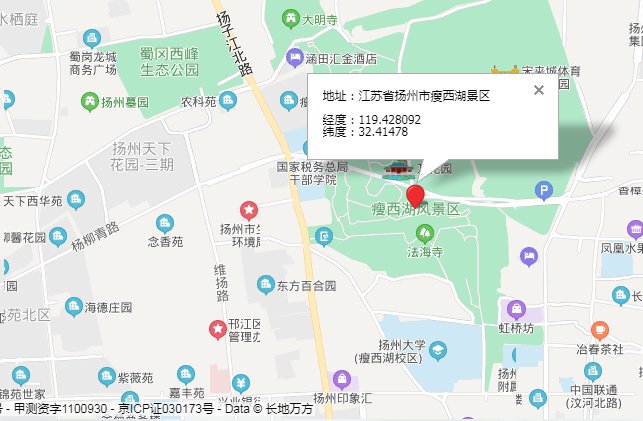The image size is (643, 421).
Task: Open the 虹桥坊 shopping marker
Action: (x=515, y=308)
